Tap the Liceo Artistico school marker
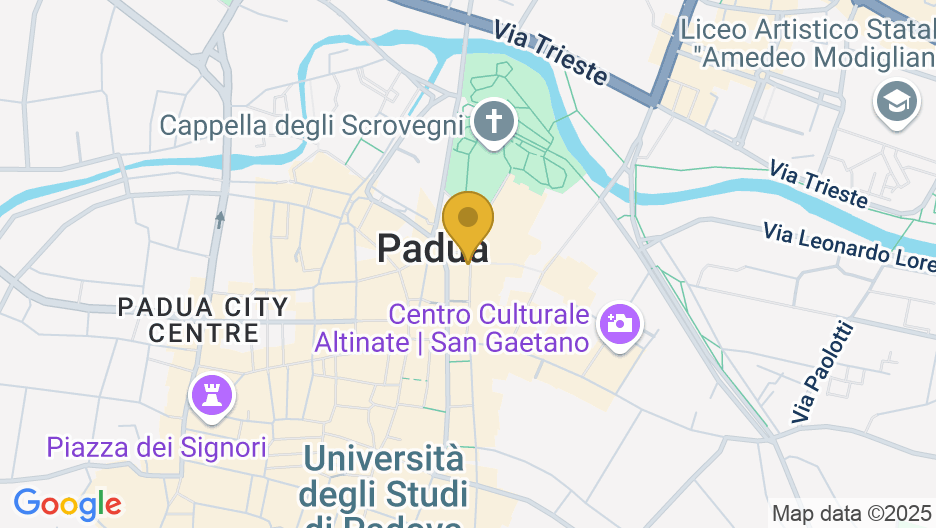The image size is (936, 528). (x=896, y=102)
